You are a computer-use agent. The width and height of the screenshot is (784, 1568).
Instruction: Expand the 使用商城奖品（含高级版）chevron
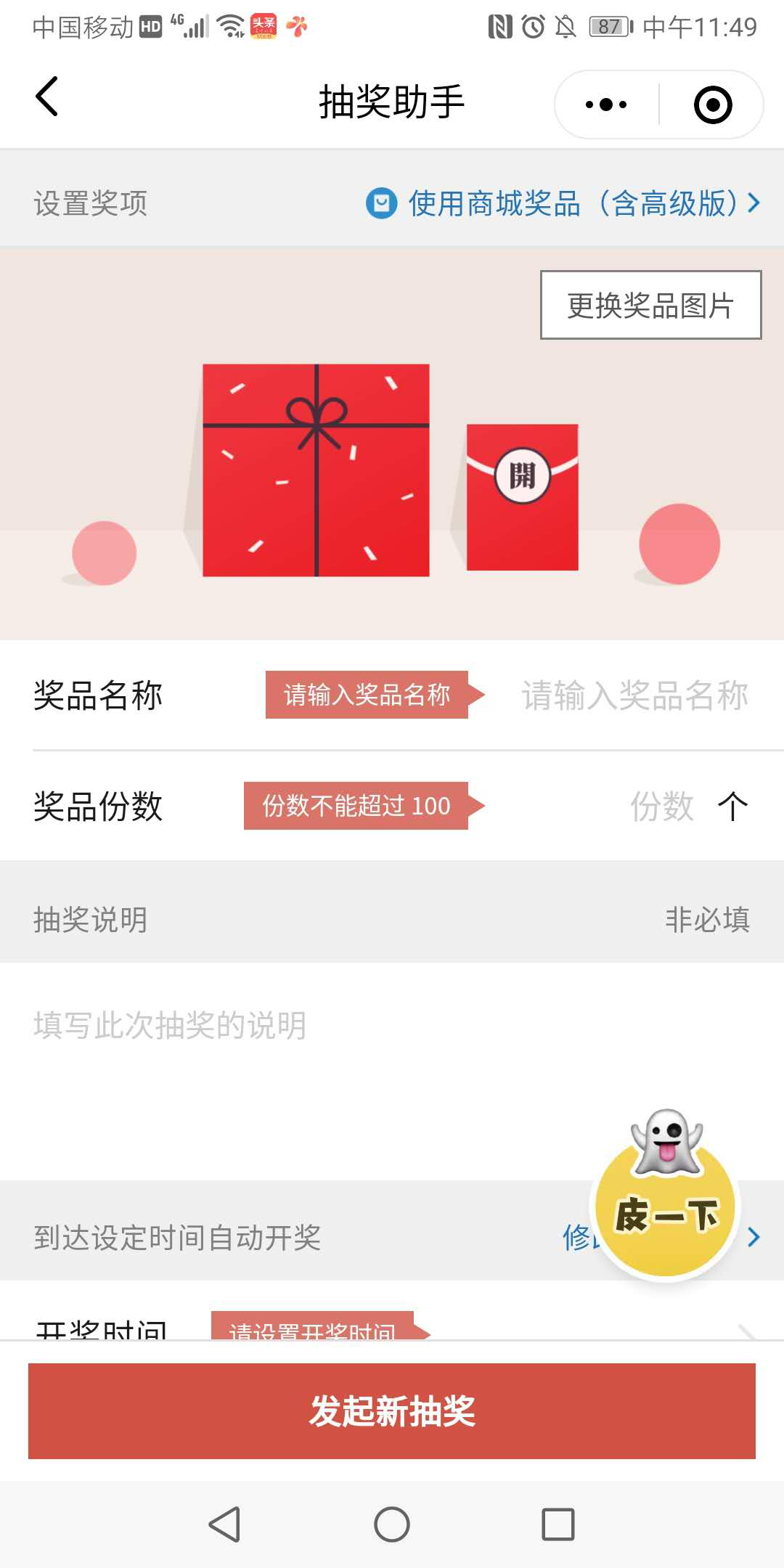pos(756,204)
